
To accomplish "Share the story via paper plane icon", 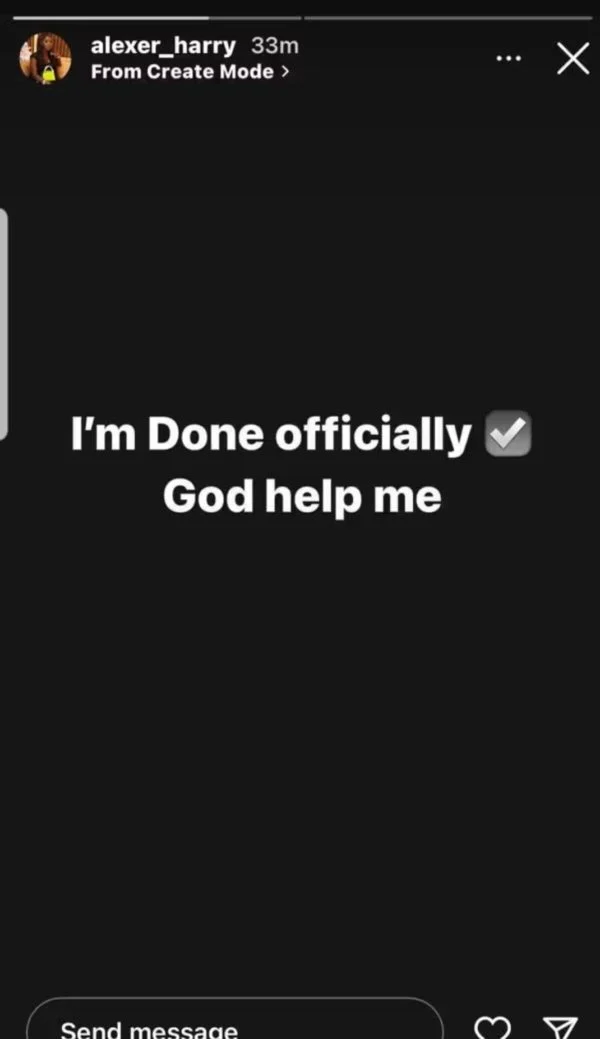I will [x=560, y=1024].
